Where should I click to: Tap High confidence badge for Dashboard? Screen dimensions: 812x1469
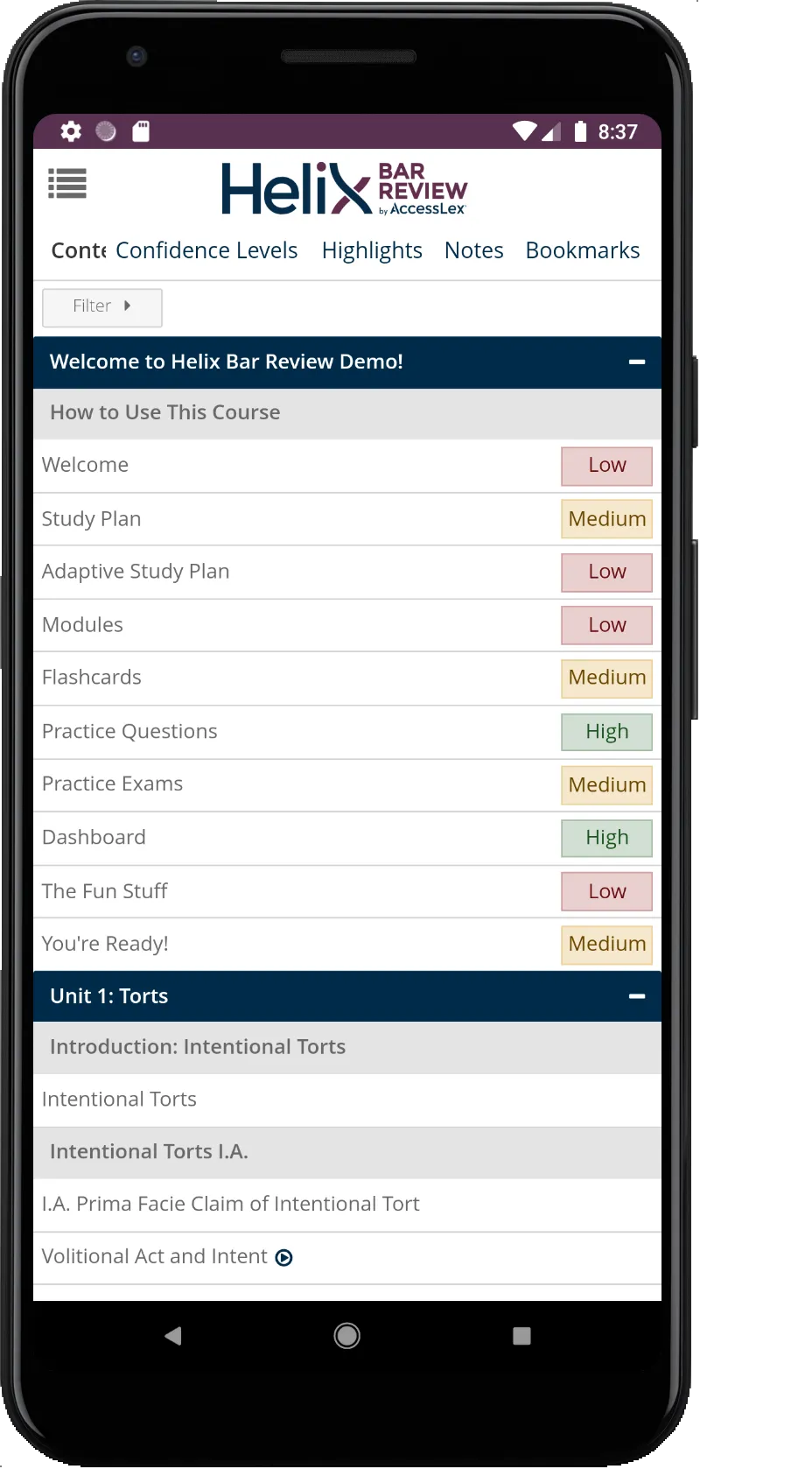pos(606,838)
